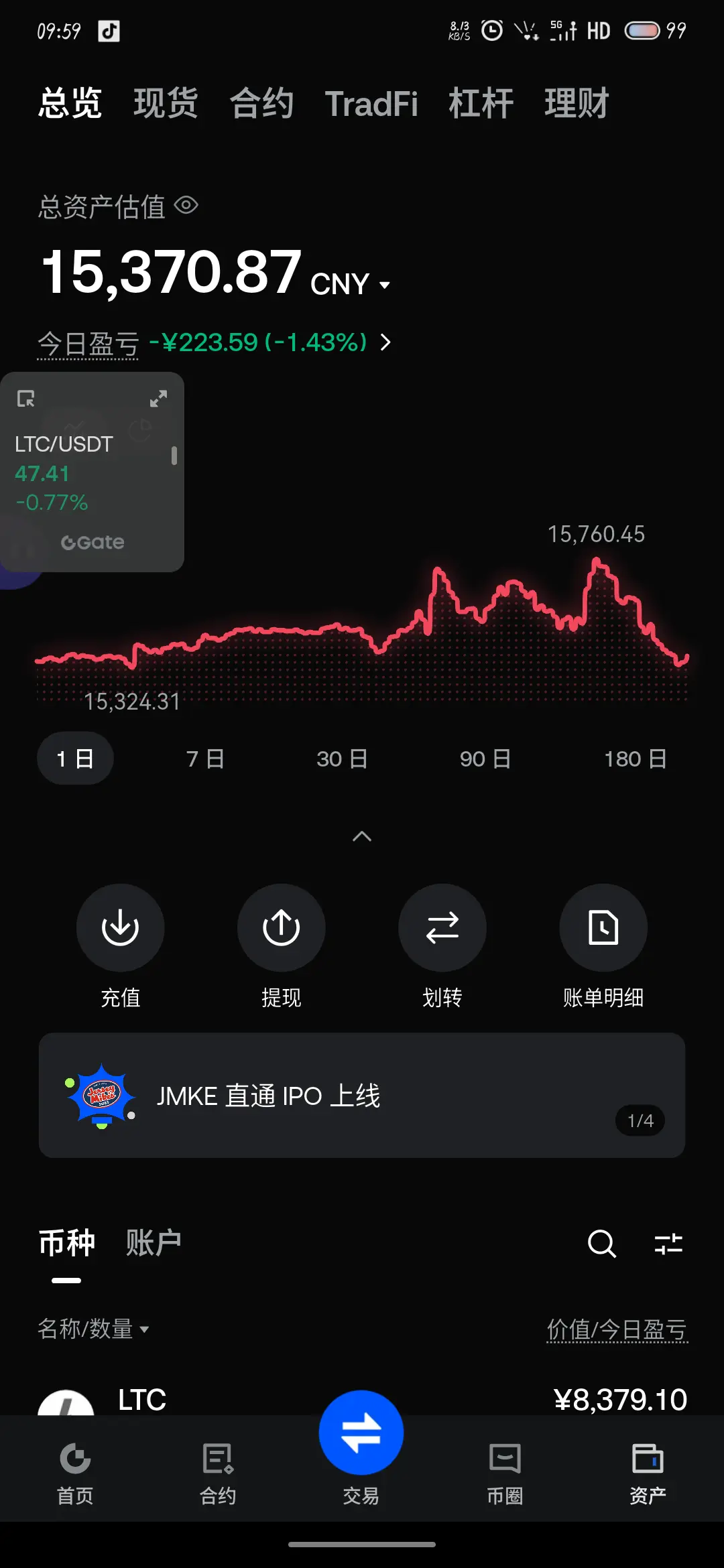Expand the LTC/USDT floating widget
724x1568 pixels.
coord(158,399)
